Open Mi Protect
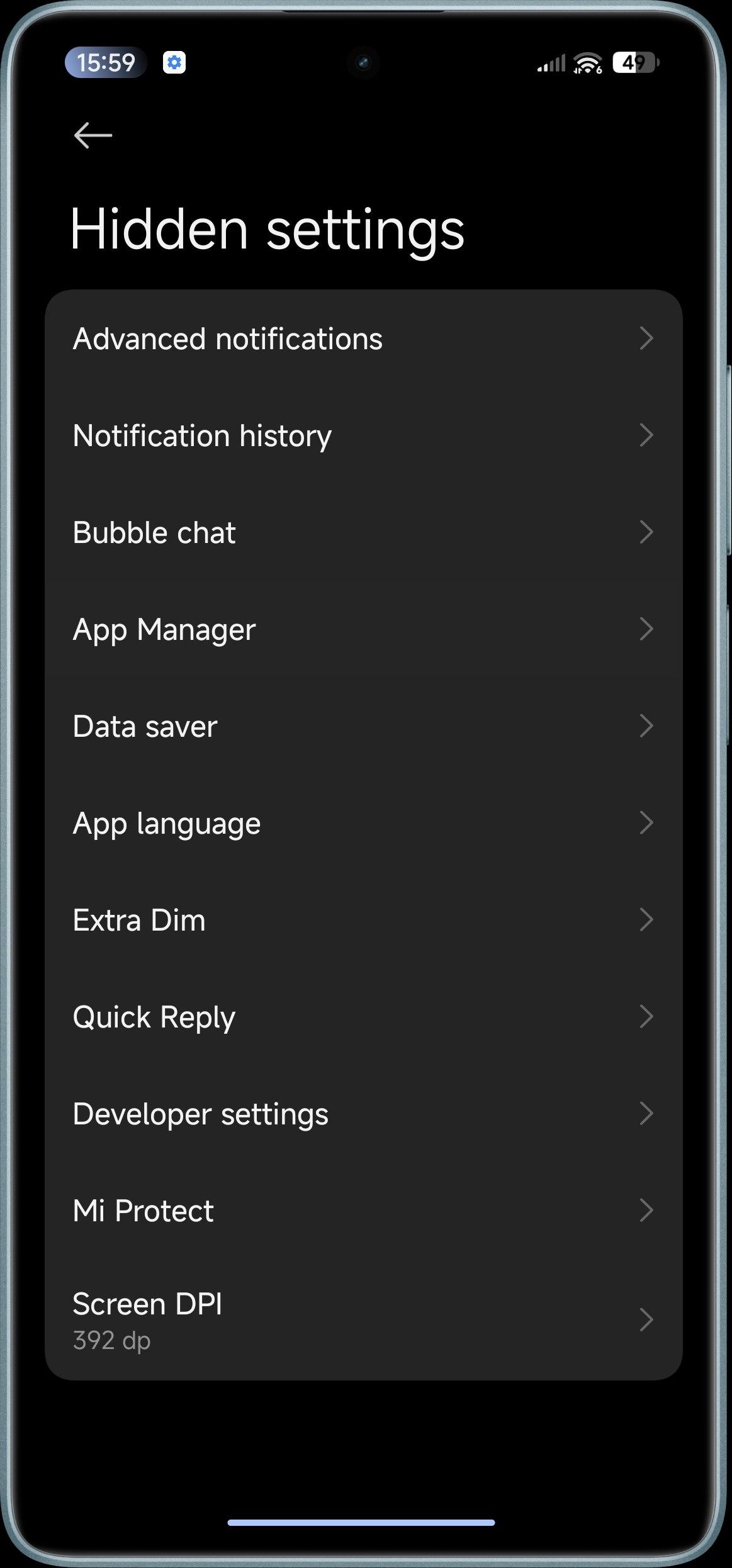Screen dimensions: 732x1568 364,1211
